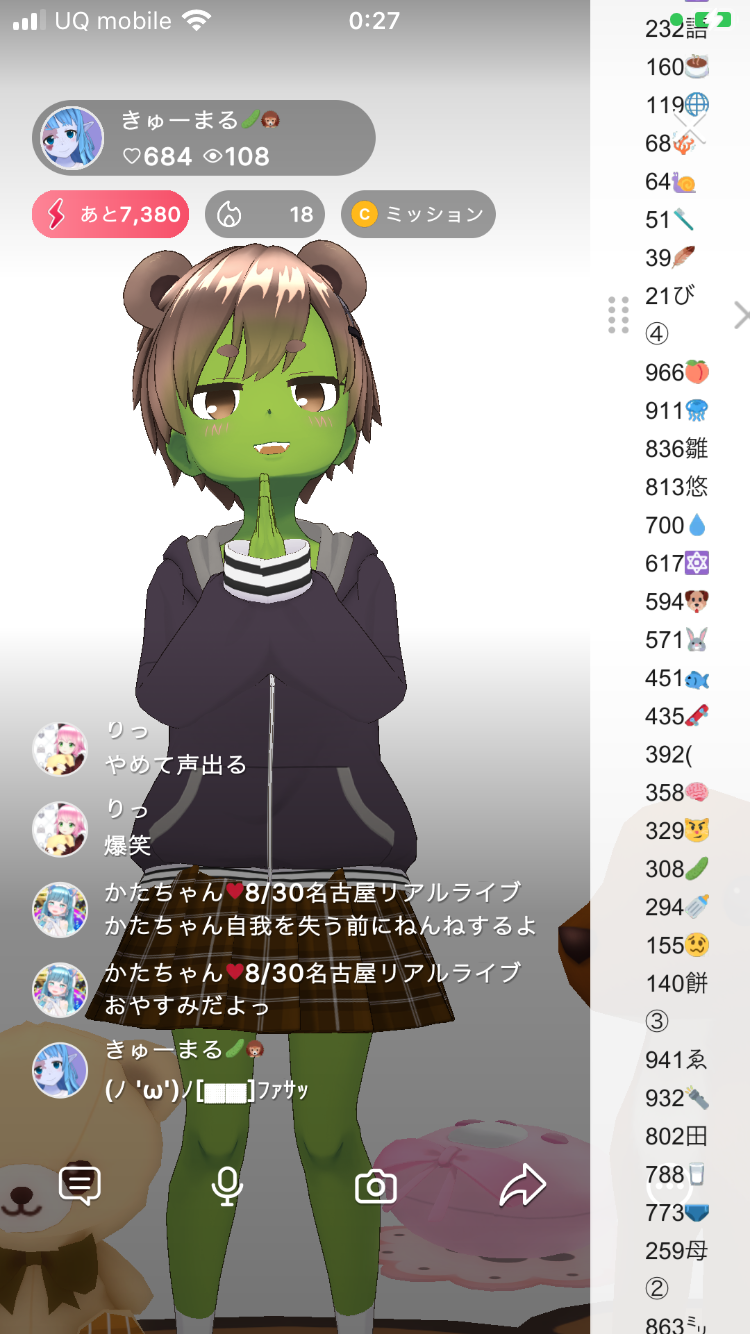Open broadcaster きゅーまる's profile pill
This screenshot has height=1334, width=750.
(204, 138)
